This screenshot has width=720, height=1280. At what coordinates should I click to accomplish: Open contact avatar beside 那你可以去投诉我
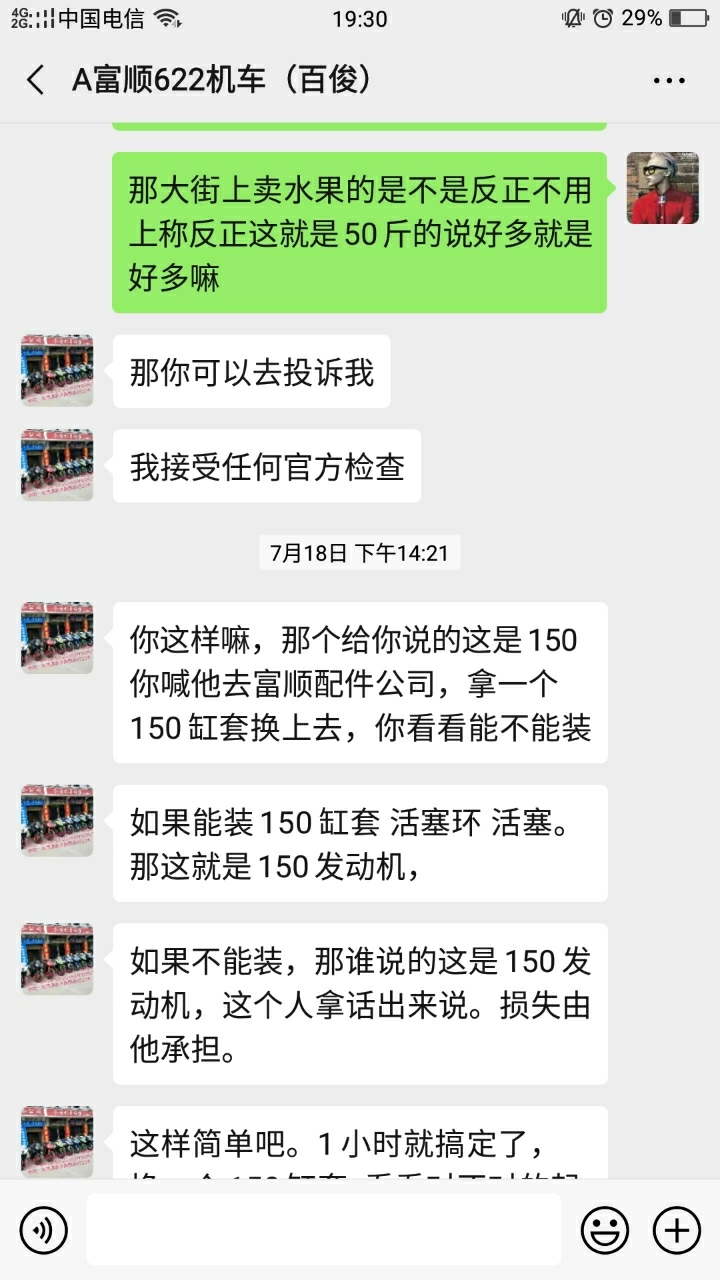point(57,371)
